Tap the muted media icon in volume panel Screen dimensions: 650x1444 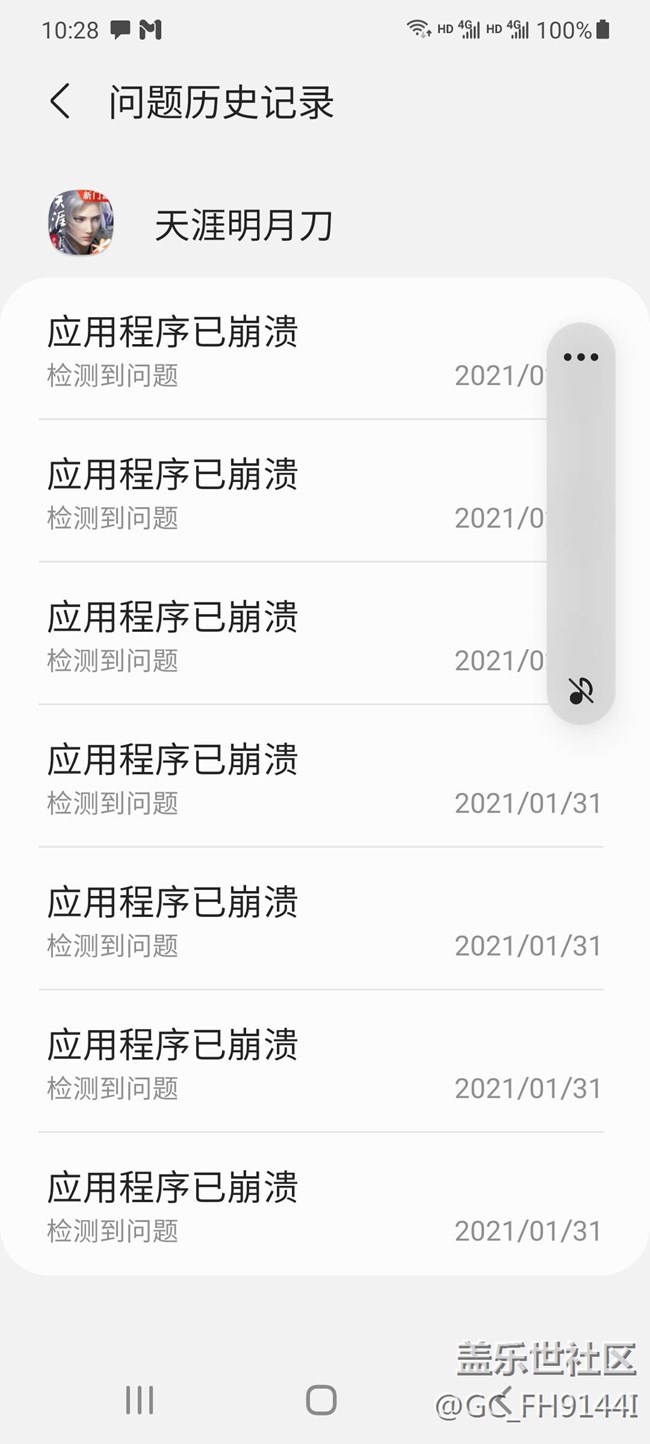click(580, 690)
